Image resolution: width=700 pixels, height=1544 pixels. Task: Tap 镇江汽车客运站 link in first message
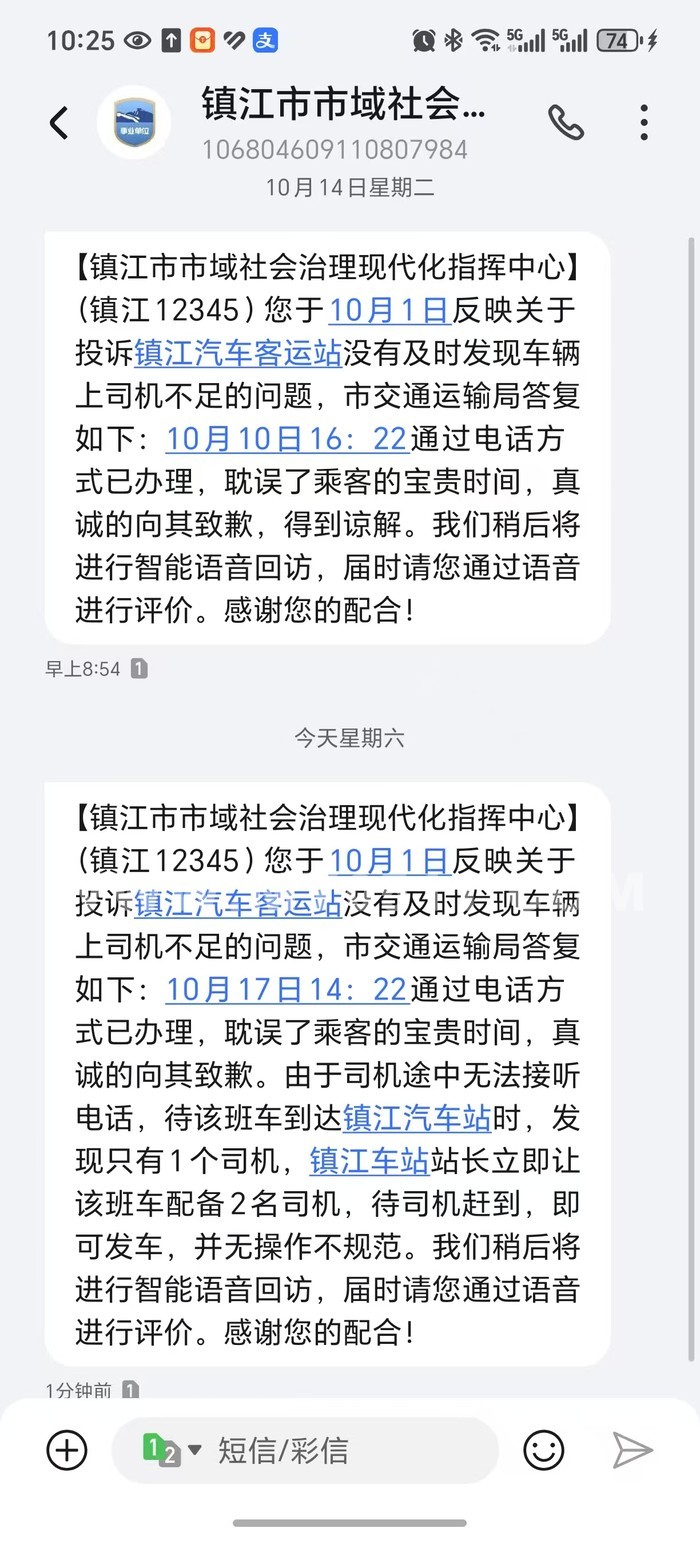point(238,353)
